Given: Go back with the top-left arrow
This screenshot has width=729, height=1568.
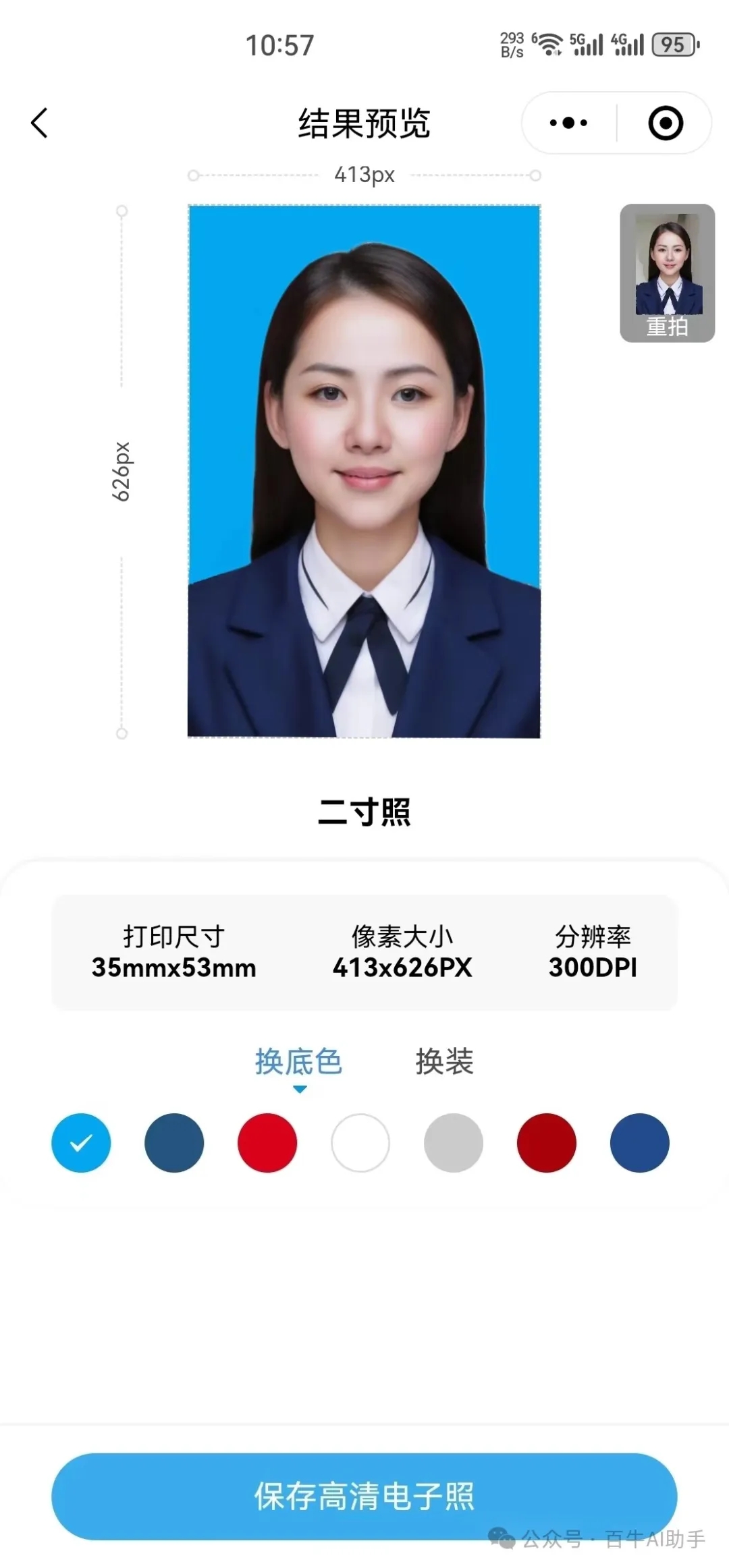Looking at the screenshot, I should click(40, 123).
